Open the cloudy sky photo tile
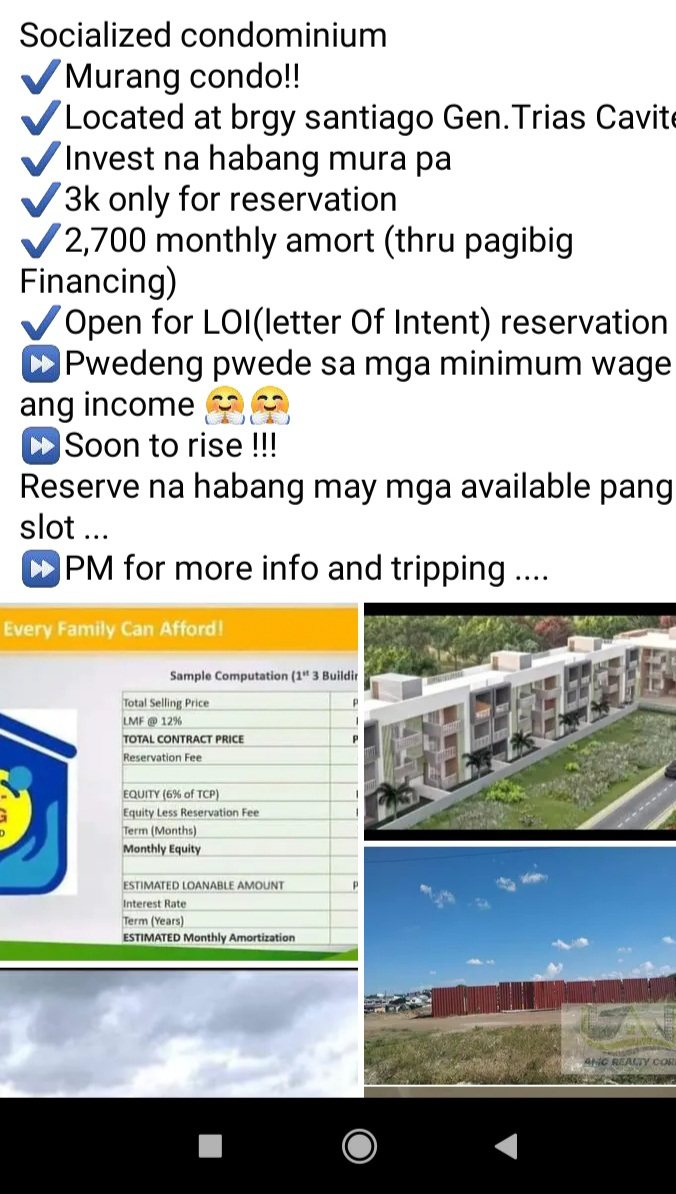Screen dimensions: 676x1194 point(178,1034)
